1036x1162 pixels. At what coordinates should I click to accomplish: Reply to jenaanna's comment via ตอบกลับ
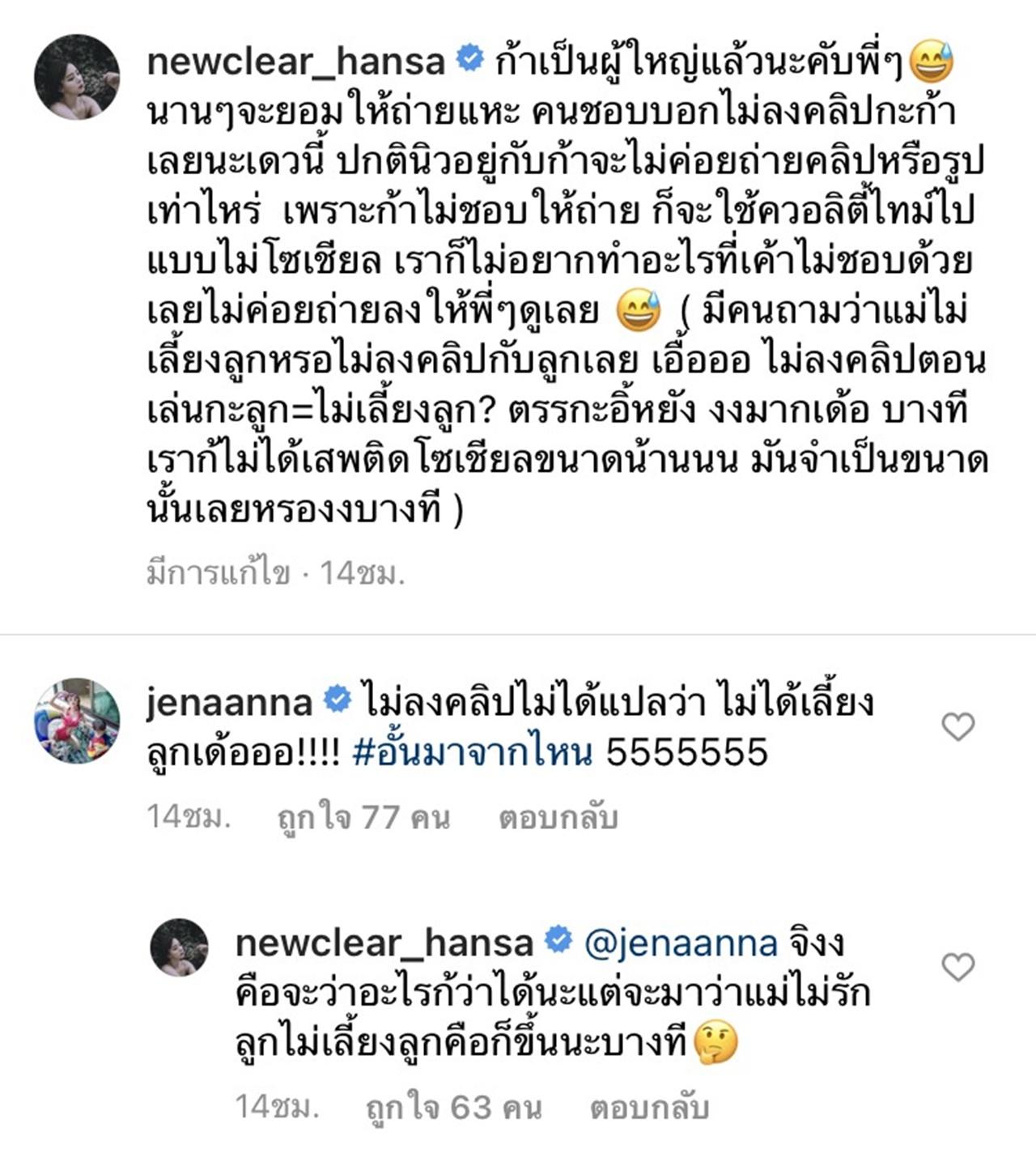558,818
